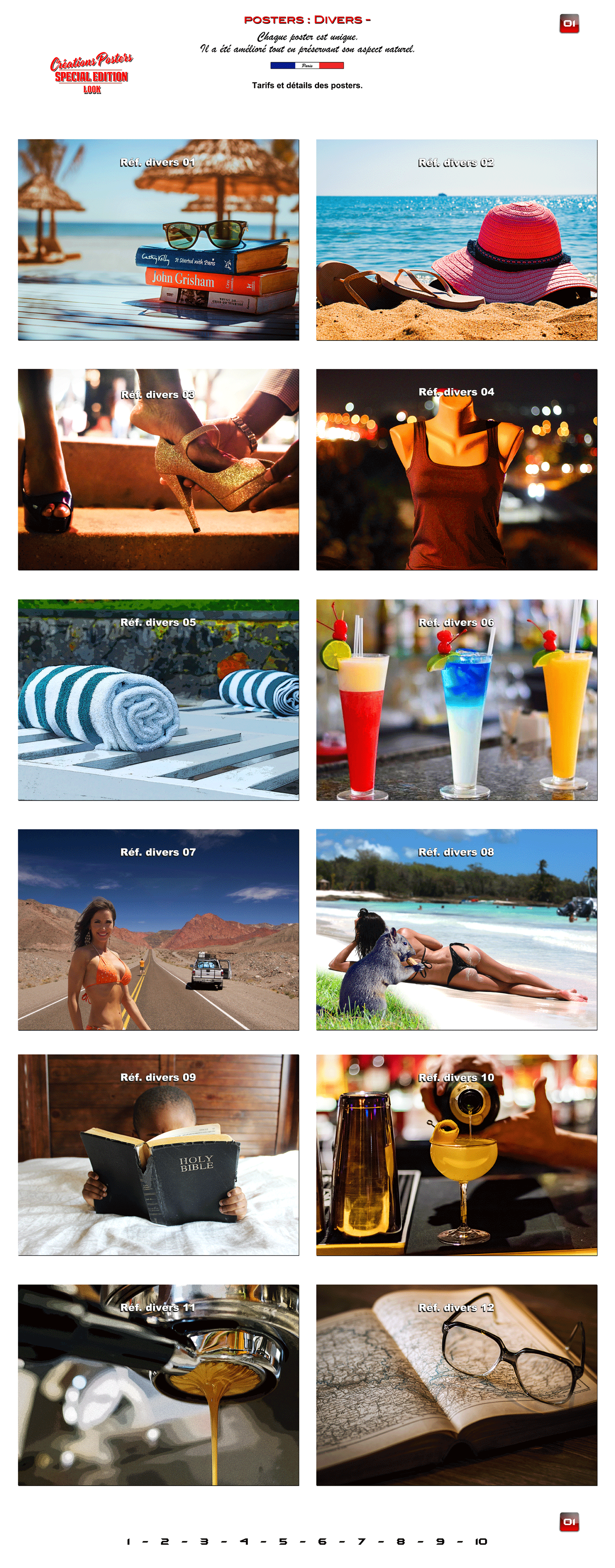Viewport: 615px width, 1568px height.
Task: Select poster Réf. divers 12 glasses on map
Action: click(x=456, y=1385)
